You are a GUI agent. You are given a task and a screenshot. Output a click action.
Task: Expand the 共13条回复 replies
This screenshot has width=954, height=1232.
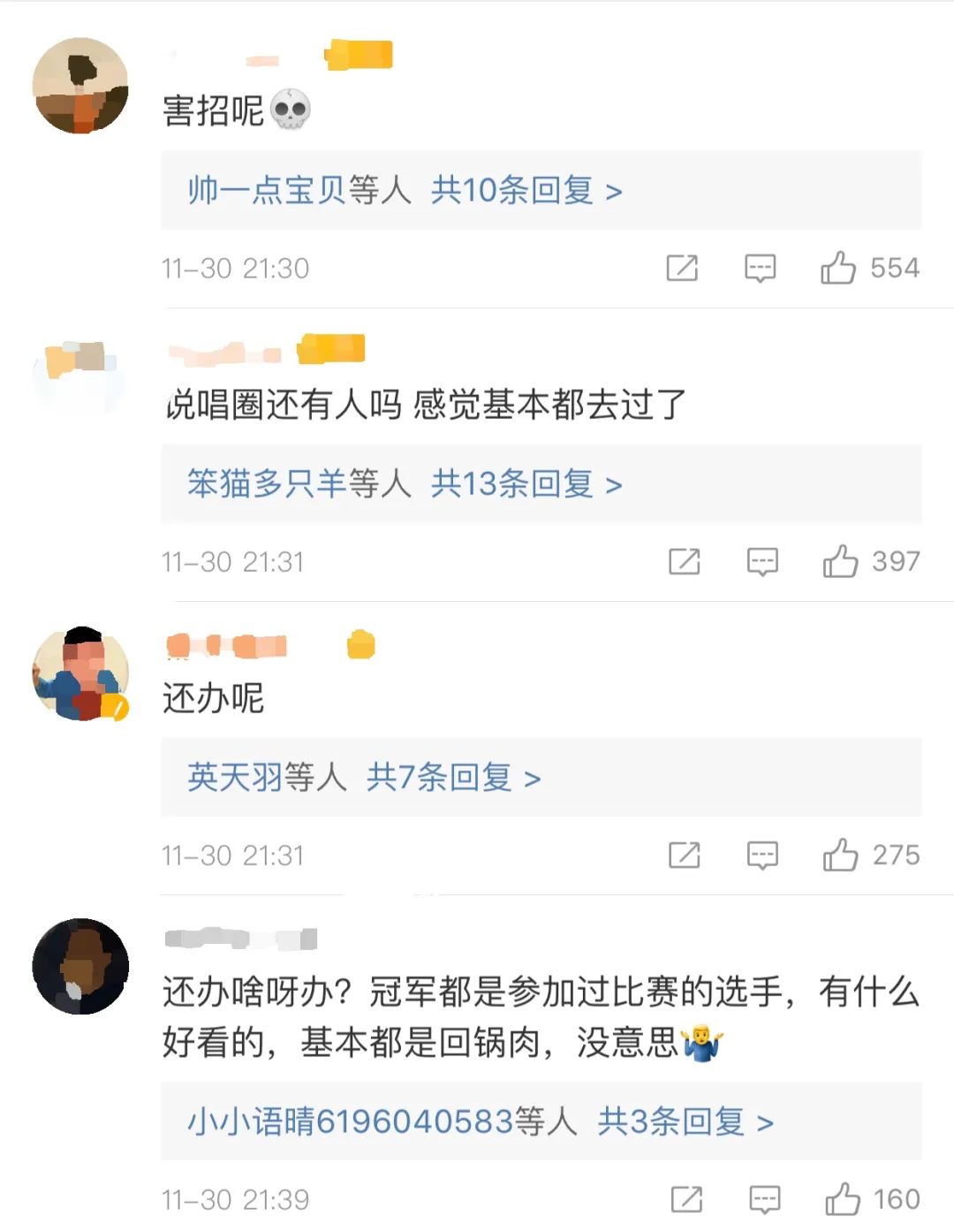coord(526,483)
